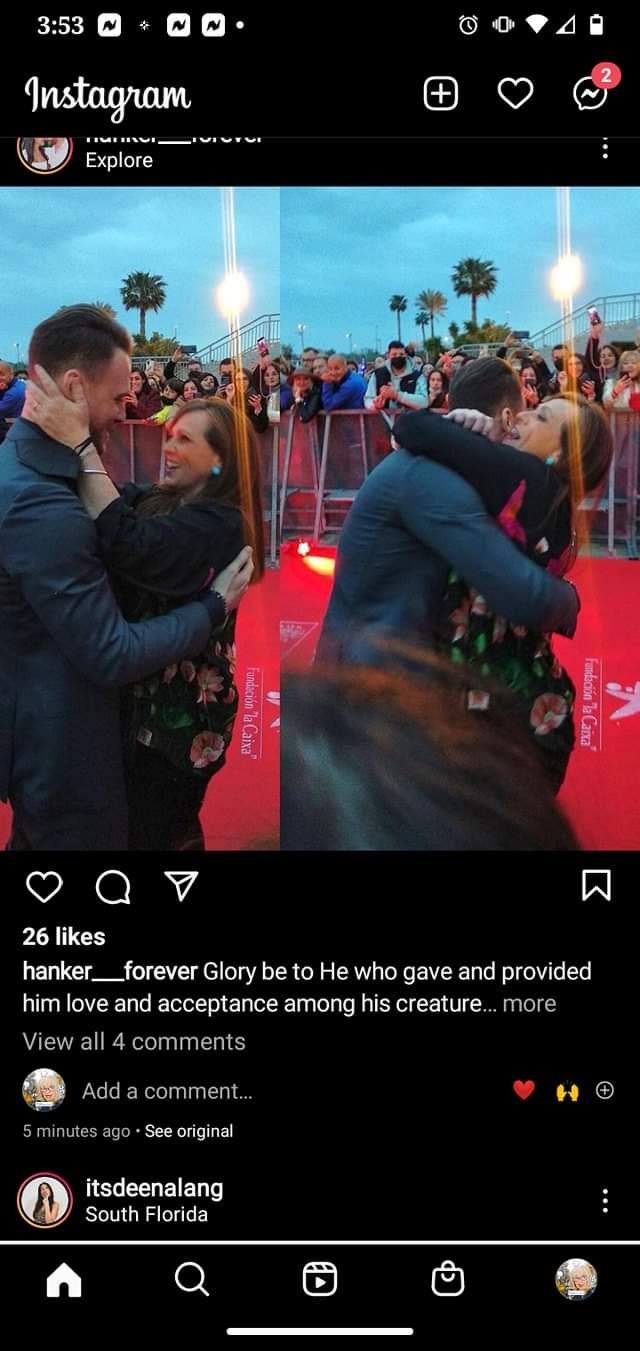View all 4 comments
640x1351 pixels.
[x=134, y=1041]
